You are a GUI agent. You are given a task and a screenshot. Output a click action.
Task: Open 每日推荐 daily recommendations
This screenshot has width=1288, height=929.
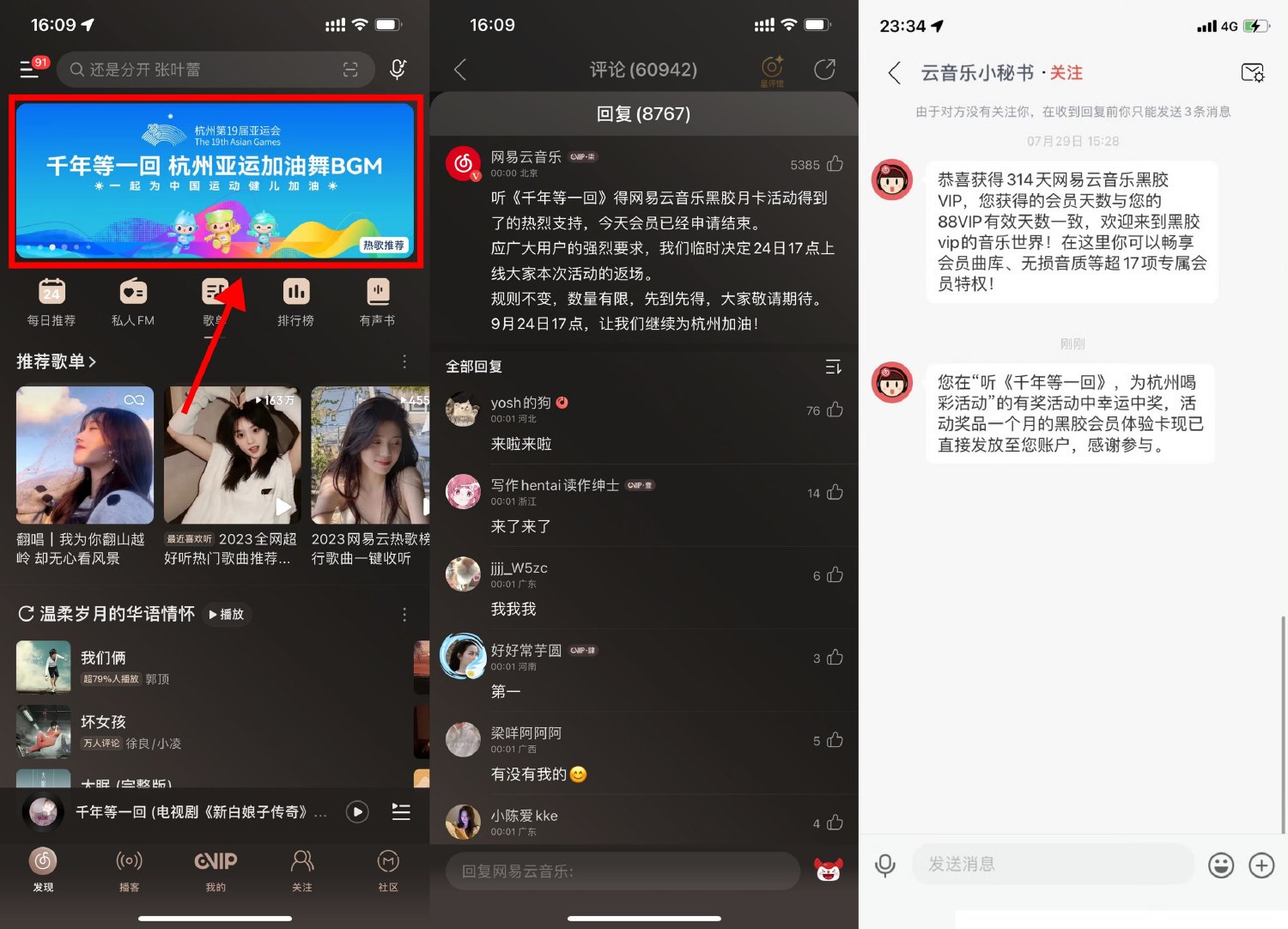click(52, 302)
